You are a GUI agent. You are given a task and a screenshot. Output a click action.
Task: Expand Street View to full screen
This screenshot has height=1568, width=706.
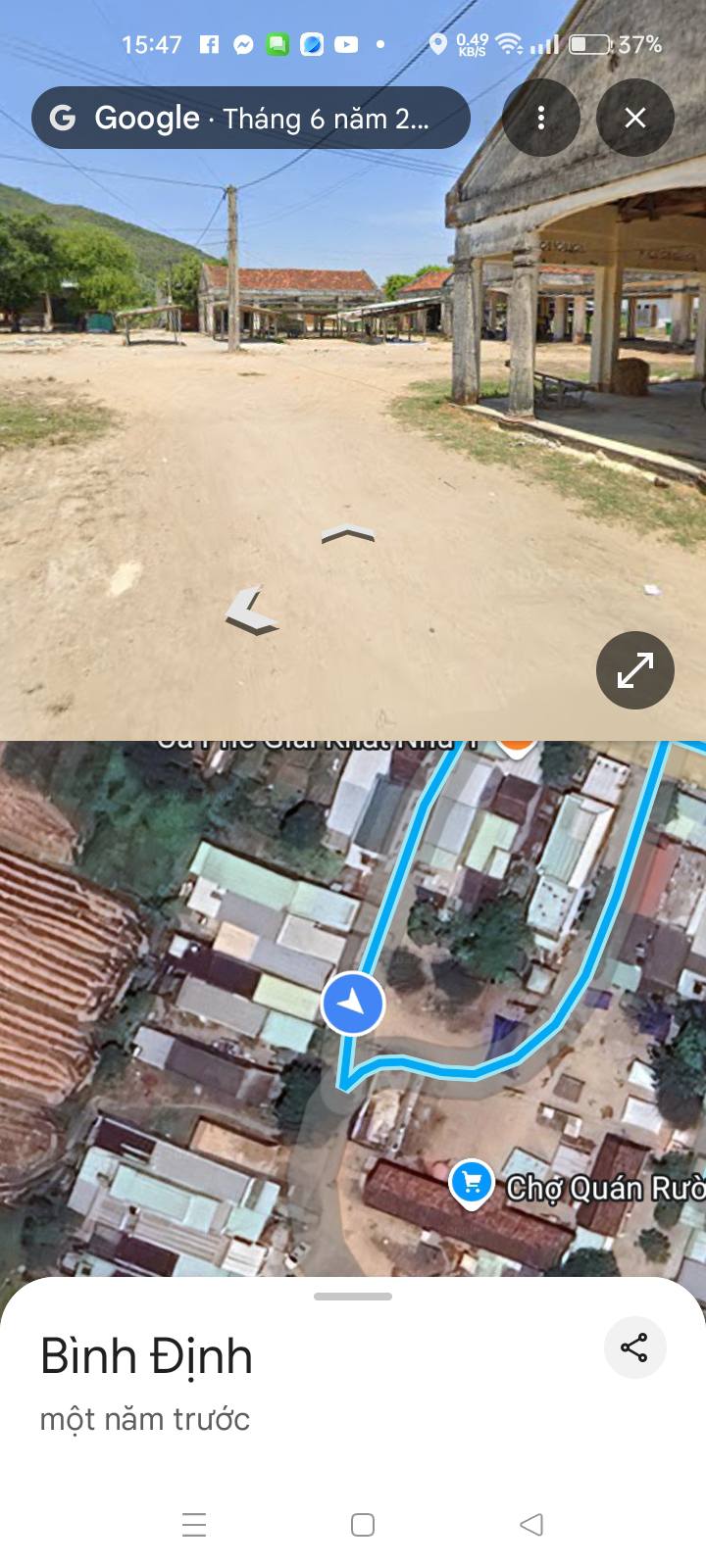click(x=634, y=670)
